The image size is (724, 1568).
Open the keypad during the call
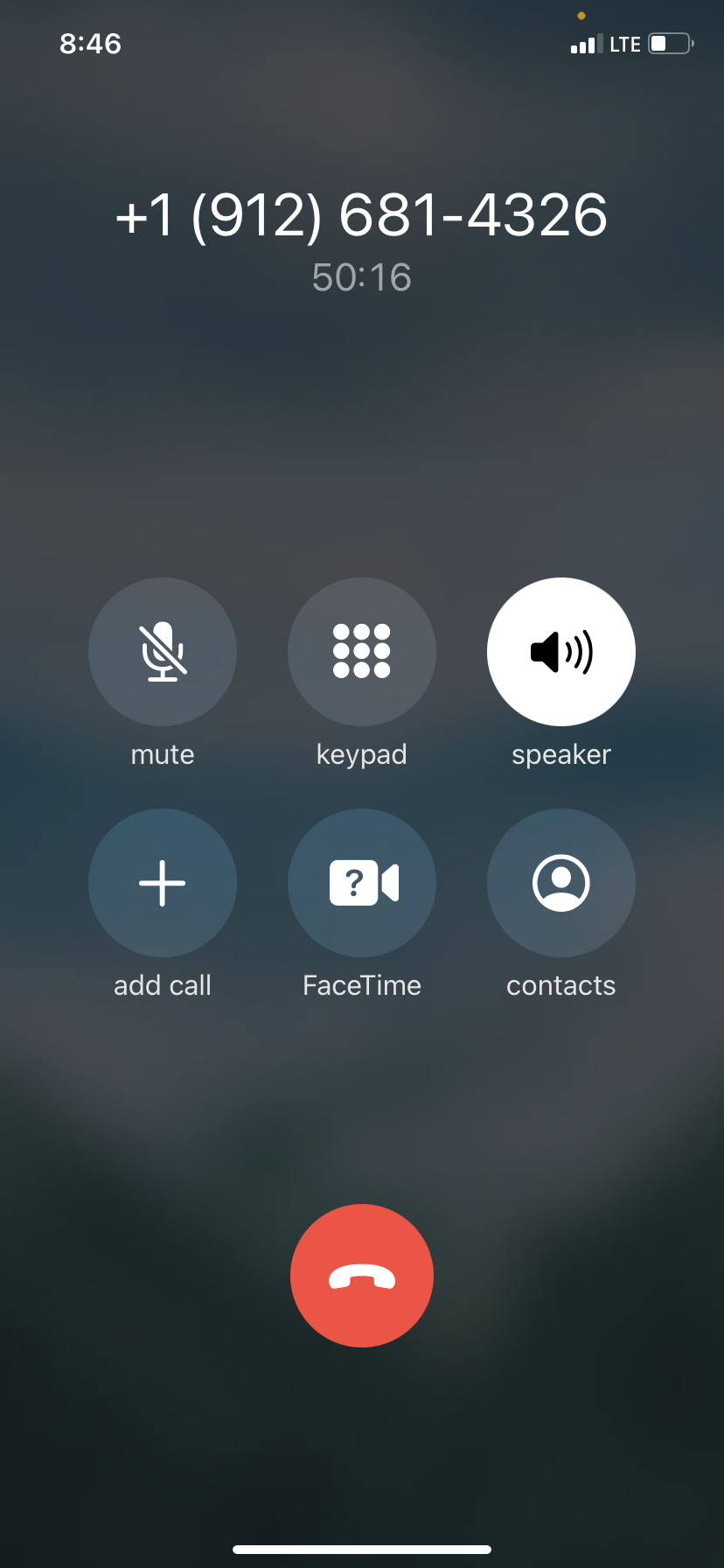(362, 652)
